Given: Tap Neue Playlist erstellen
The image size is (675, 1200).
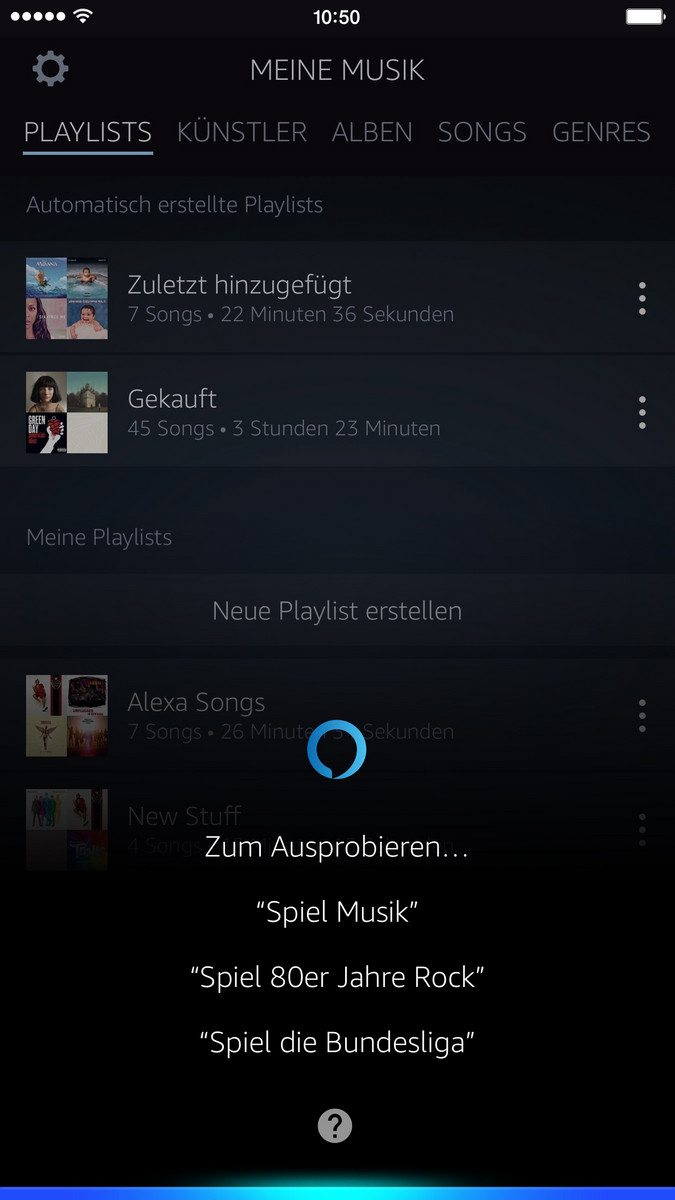Looking at the screenshot, I should [337, 610].
